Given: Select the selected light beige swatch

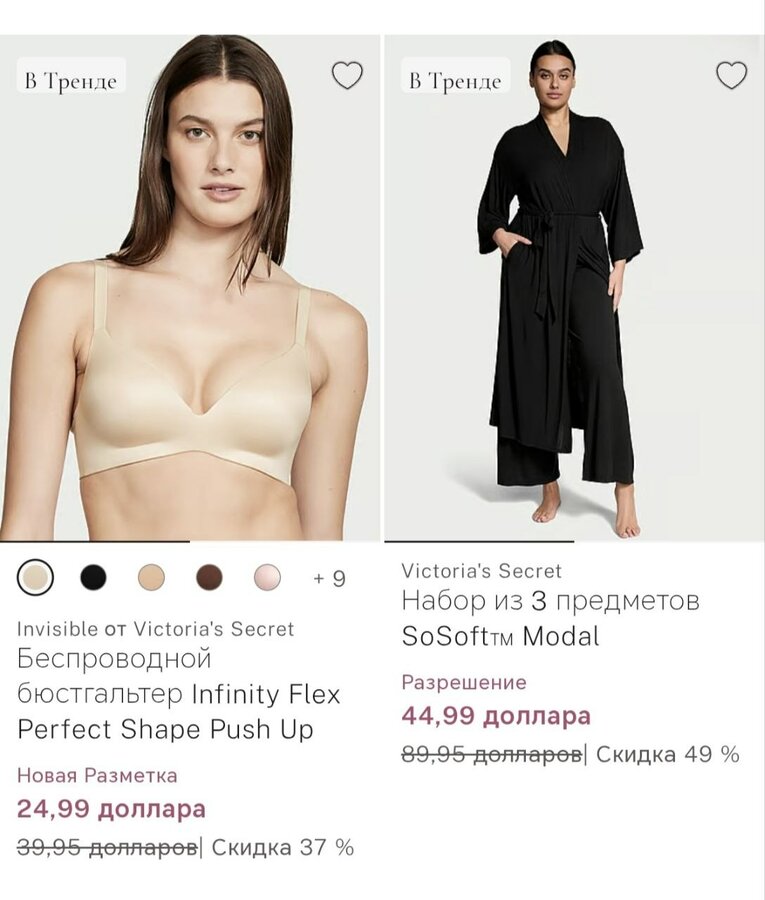Looking at the screenshot, I should click(x=35, y=577).
